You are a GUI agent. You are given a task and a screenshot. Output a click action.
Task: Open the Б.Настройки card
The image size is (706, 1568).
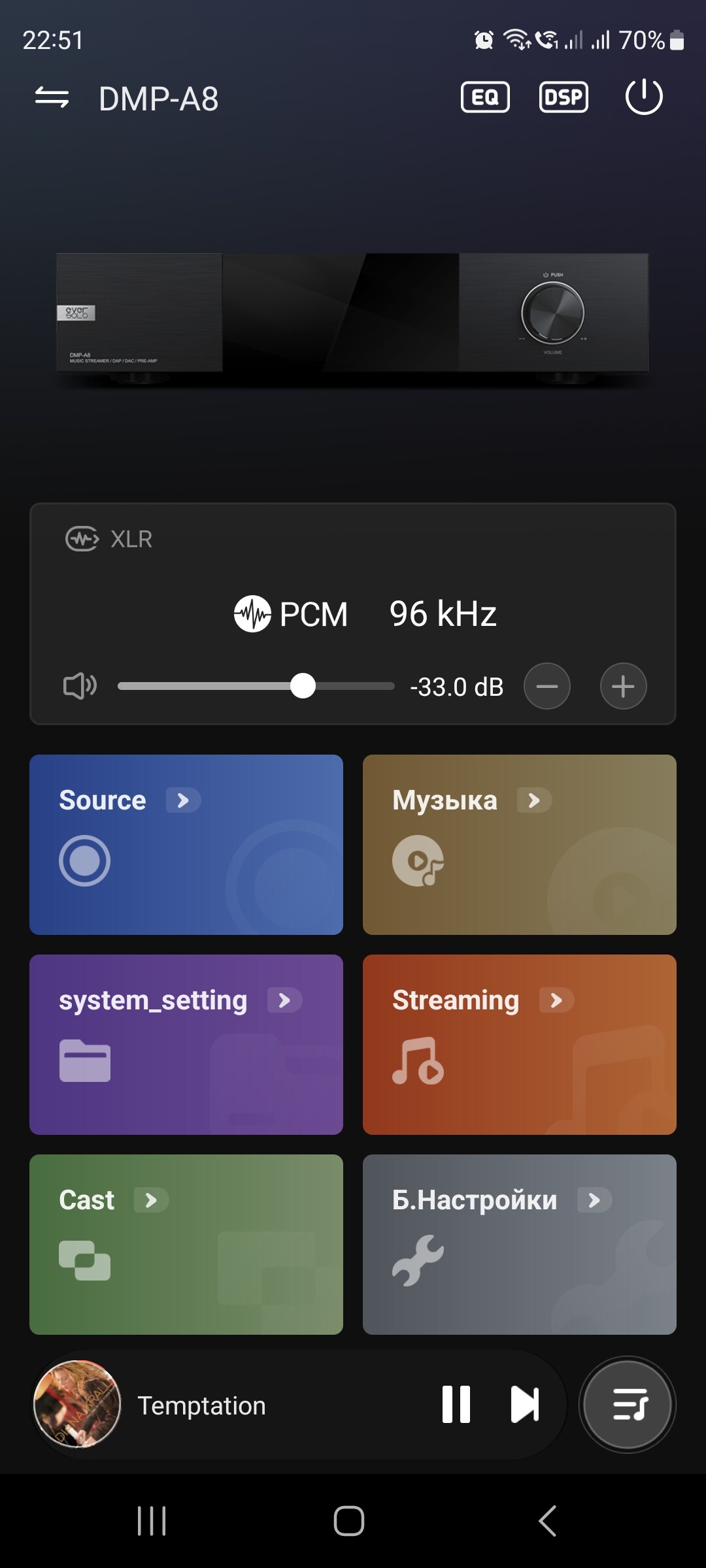coord(520,1245)
